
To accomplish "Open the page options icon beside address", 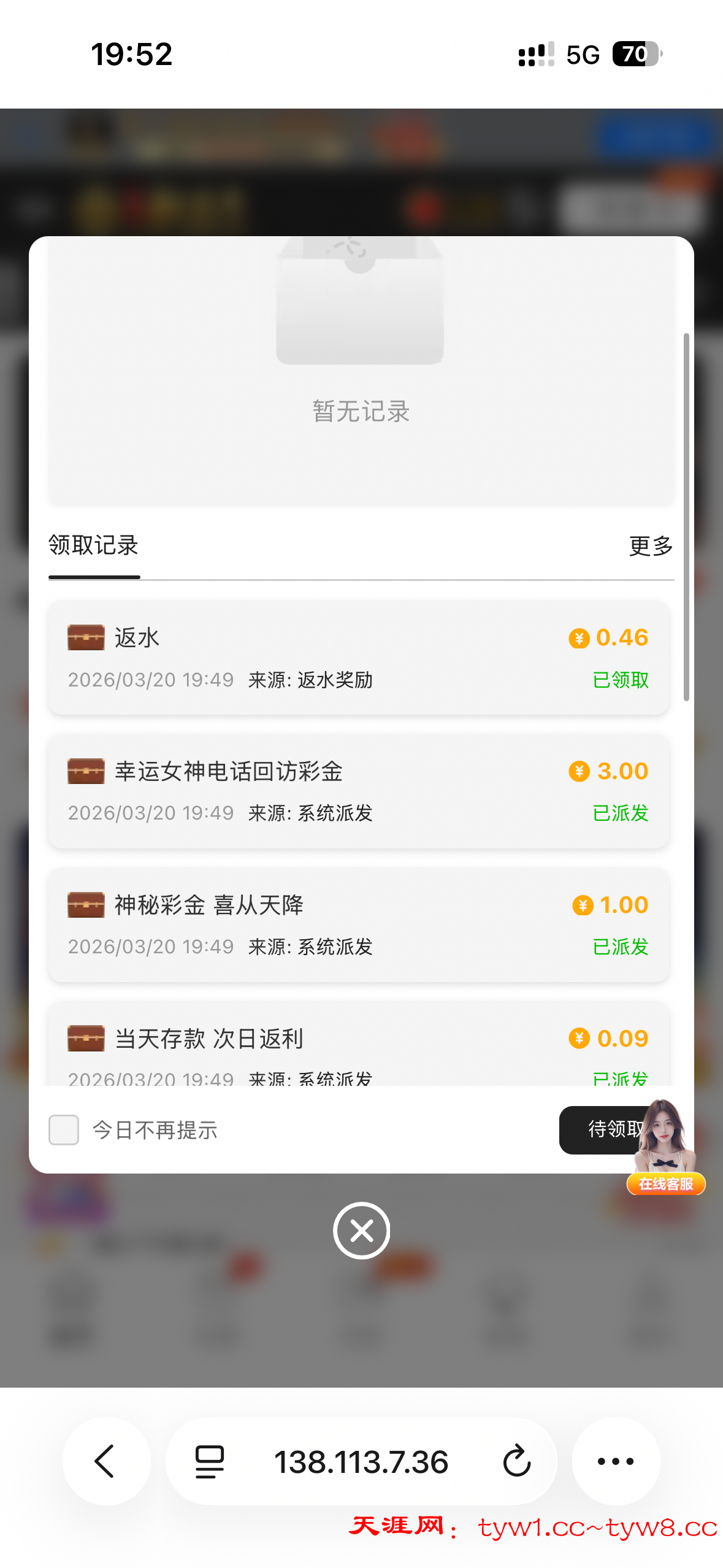I will tap(209, 1461).
